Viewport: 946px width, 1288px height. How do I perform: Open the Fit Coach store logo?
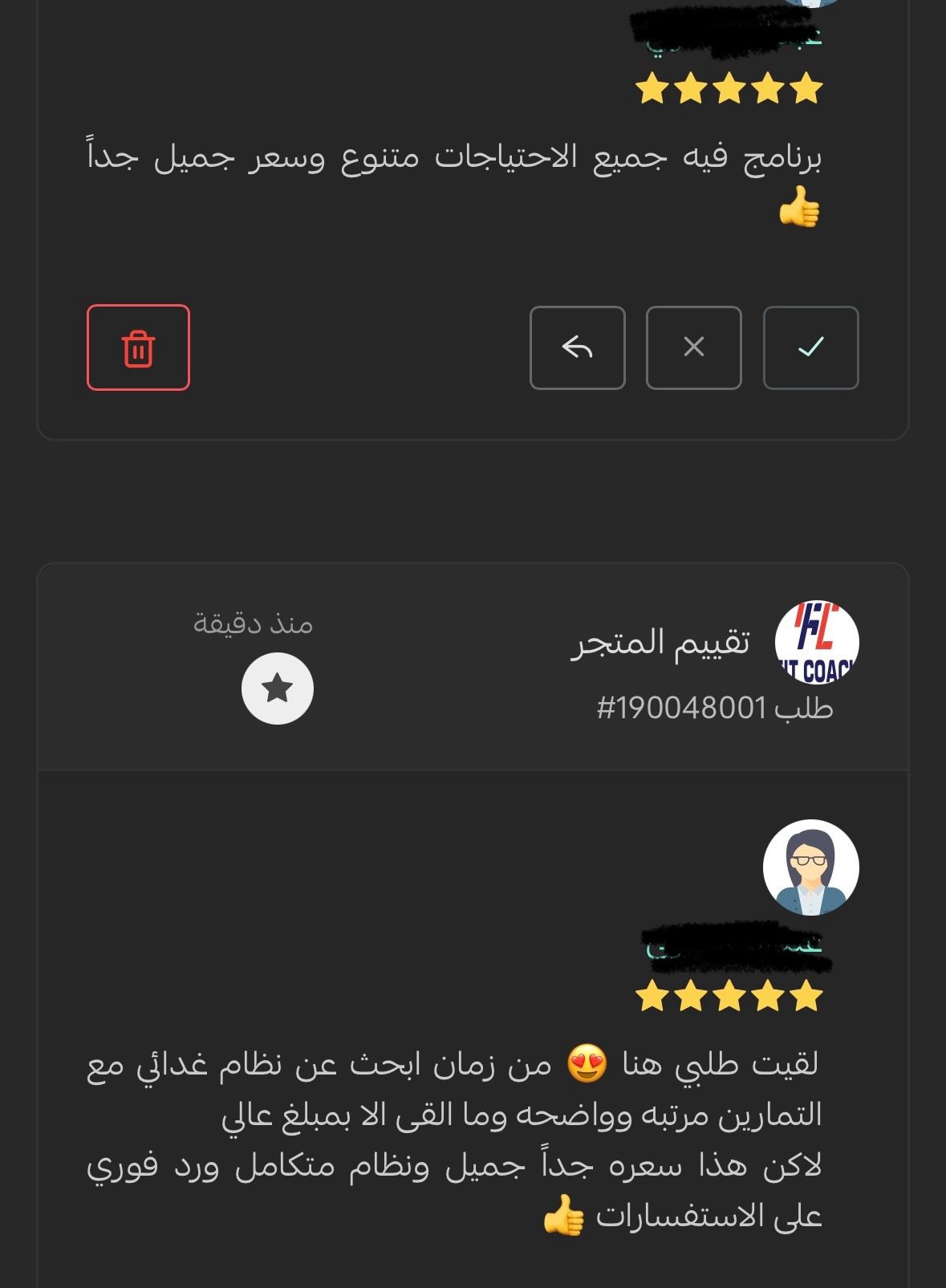pos(816,643)
